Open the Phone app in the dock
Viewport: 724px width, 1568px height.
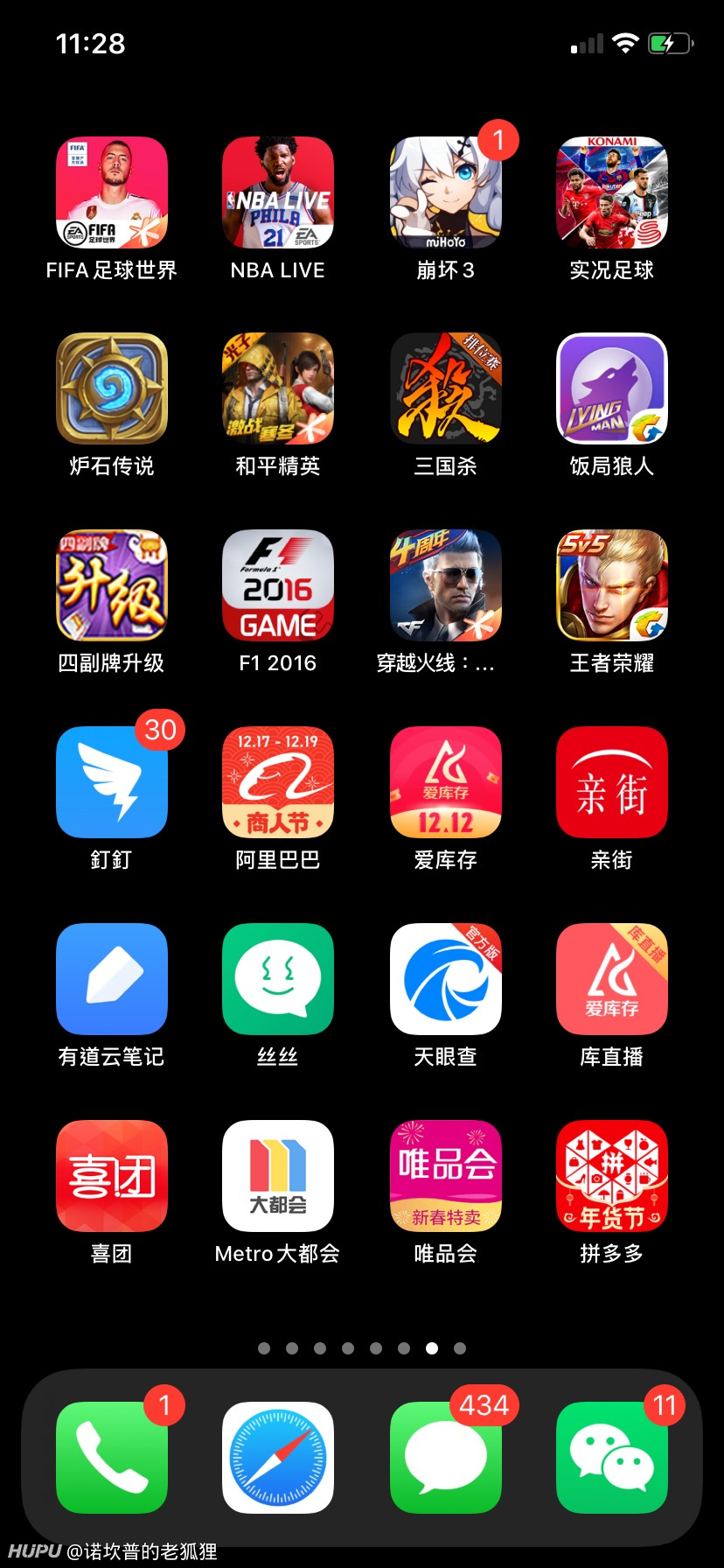coord(112,1458)
